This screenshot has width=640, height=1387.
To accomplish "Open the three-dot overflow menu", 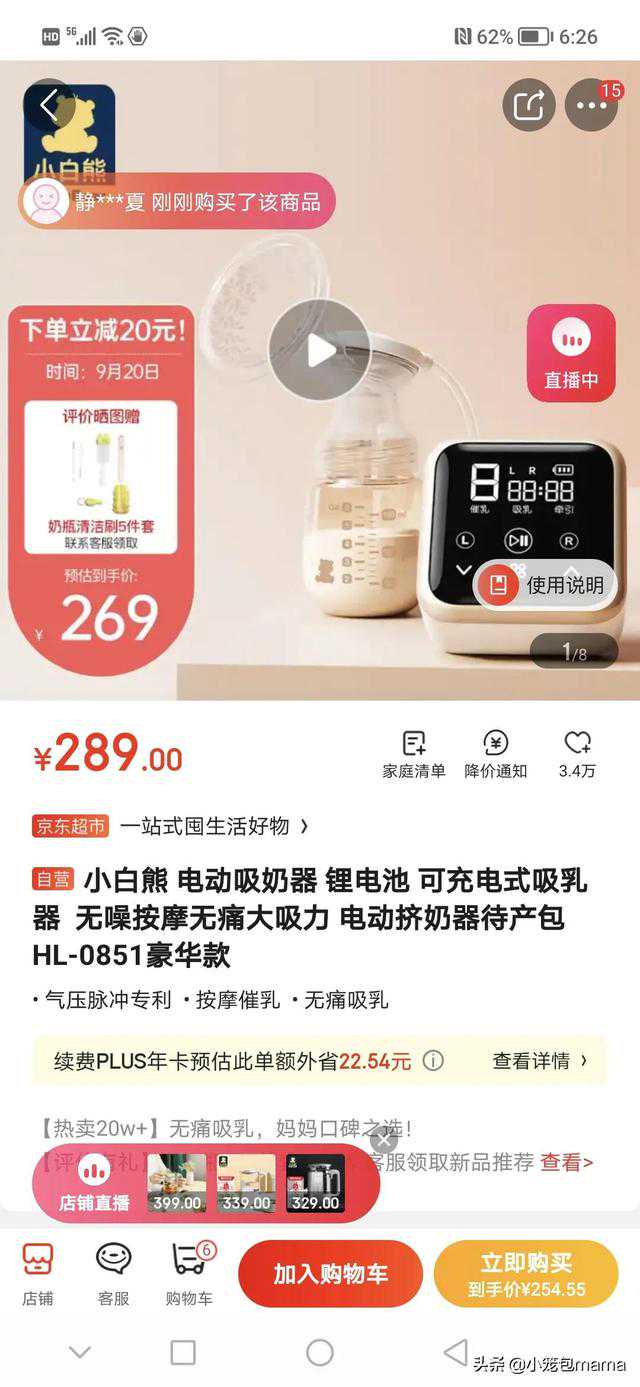I will click(x=591, y=105).
